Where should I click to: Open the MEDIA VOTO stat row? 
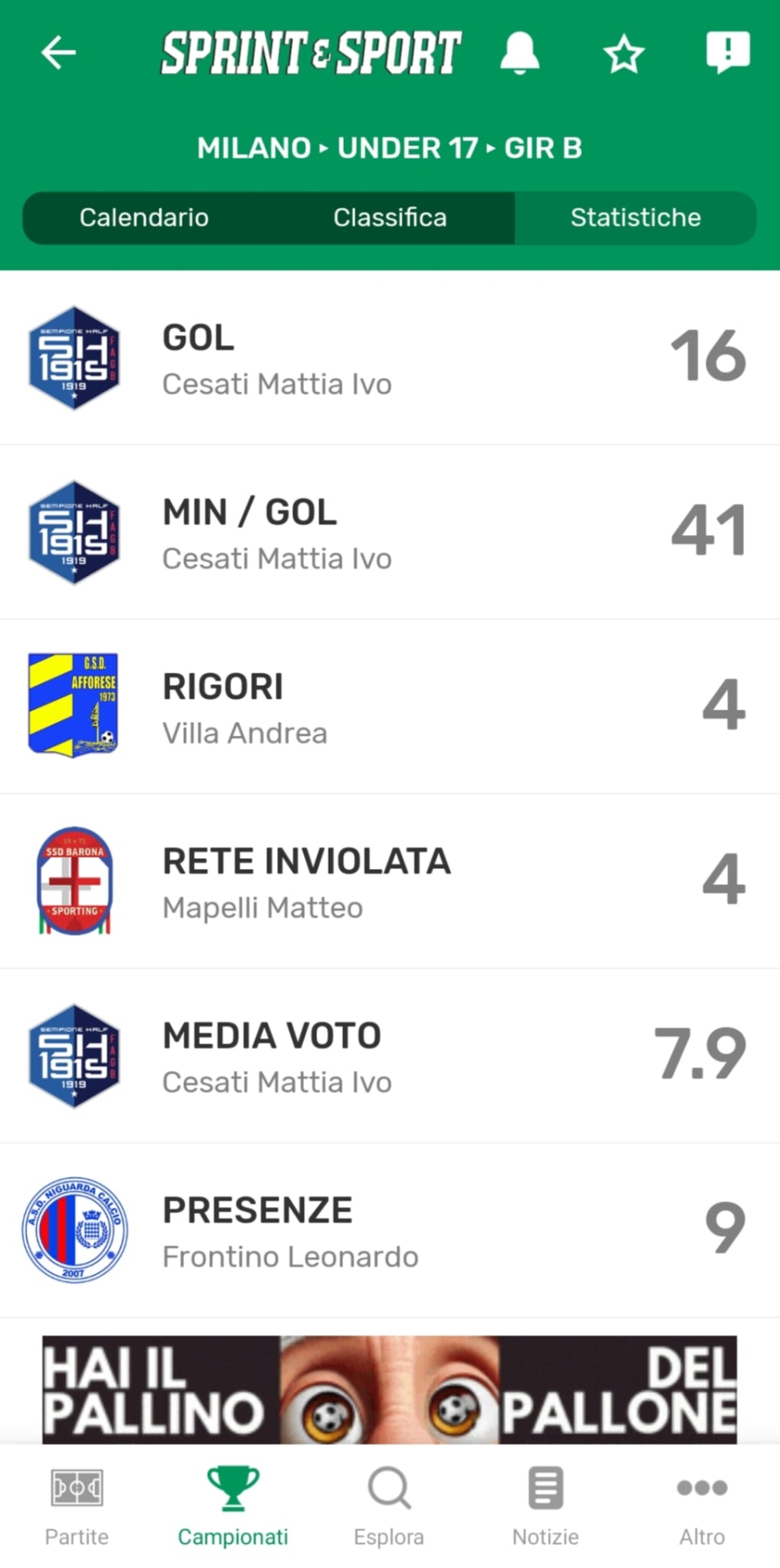tap(390, 1056)
